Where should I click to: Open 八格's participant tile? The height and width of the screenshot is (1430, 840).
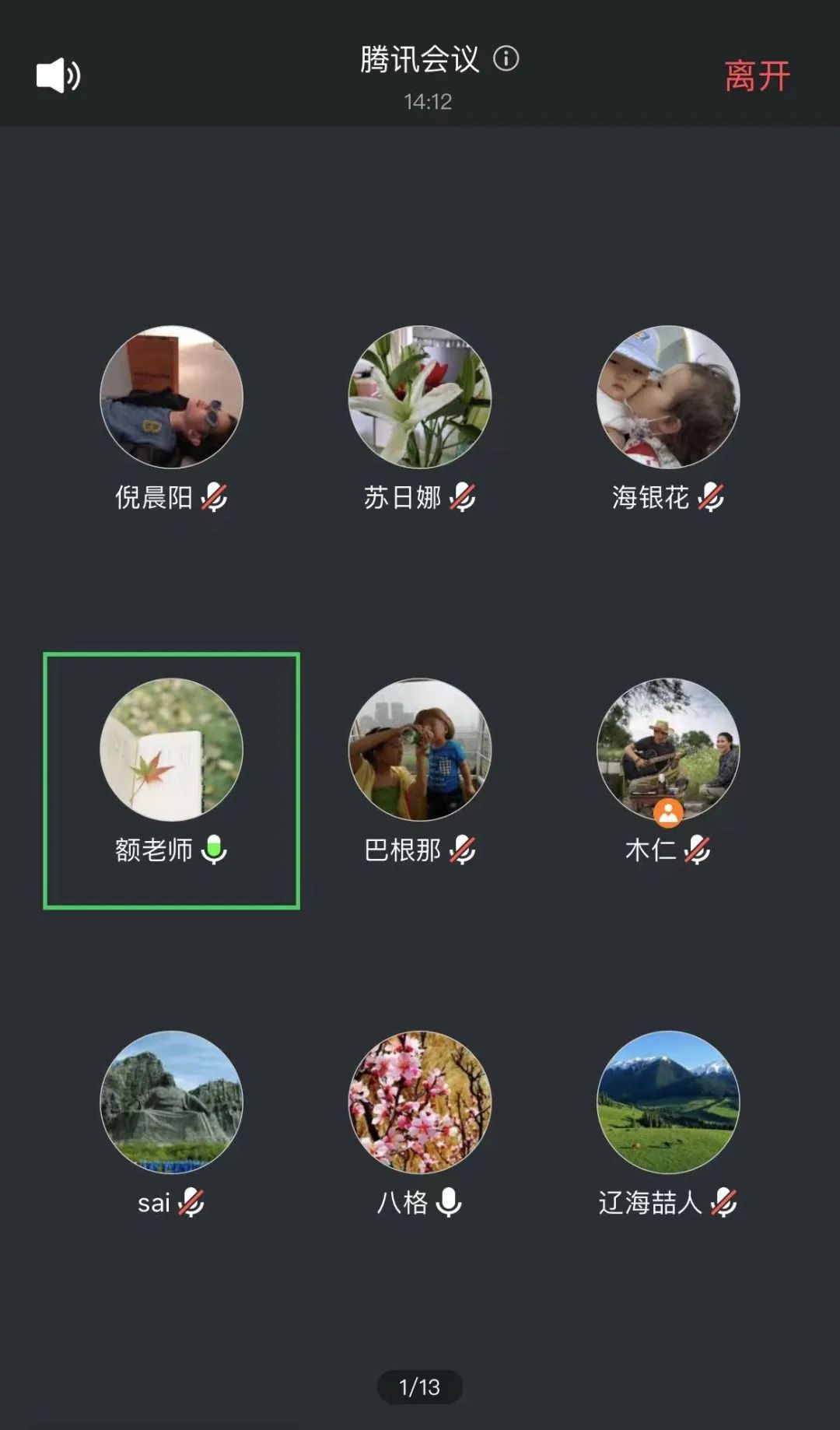[x=420, y=1102]
